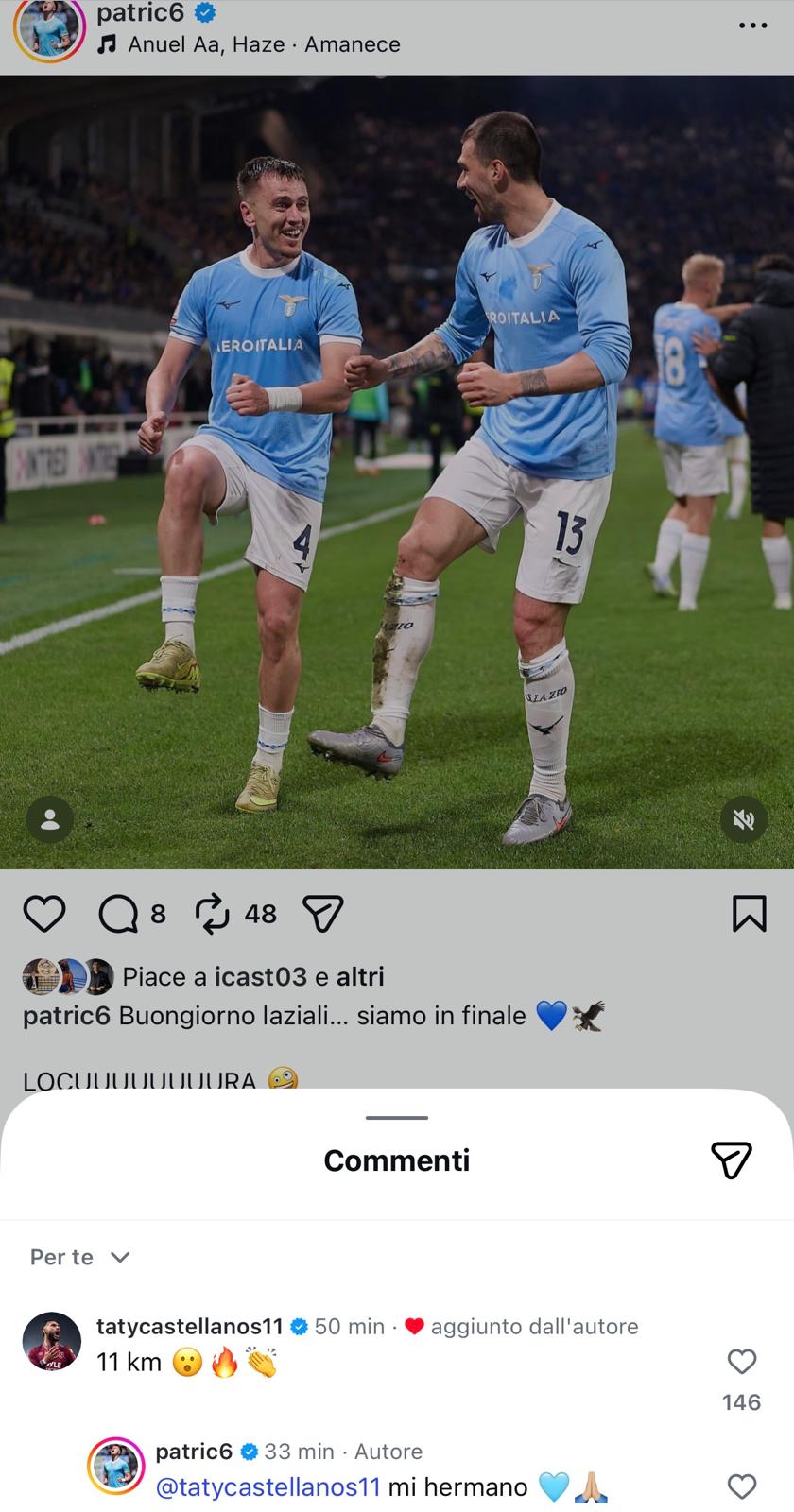Open patric6's avatar beside the reply
Screen dimensions: 794x1512
click(115, 1468)
